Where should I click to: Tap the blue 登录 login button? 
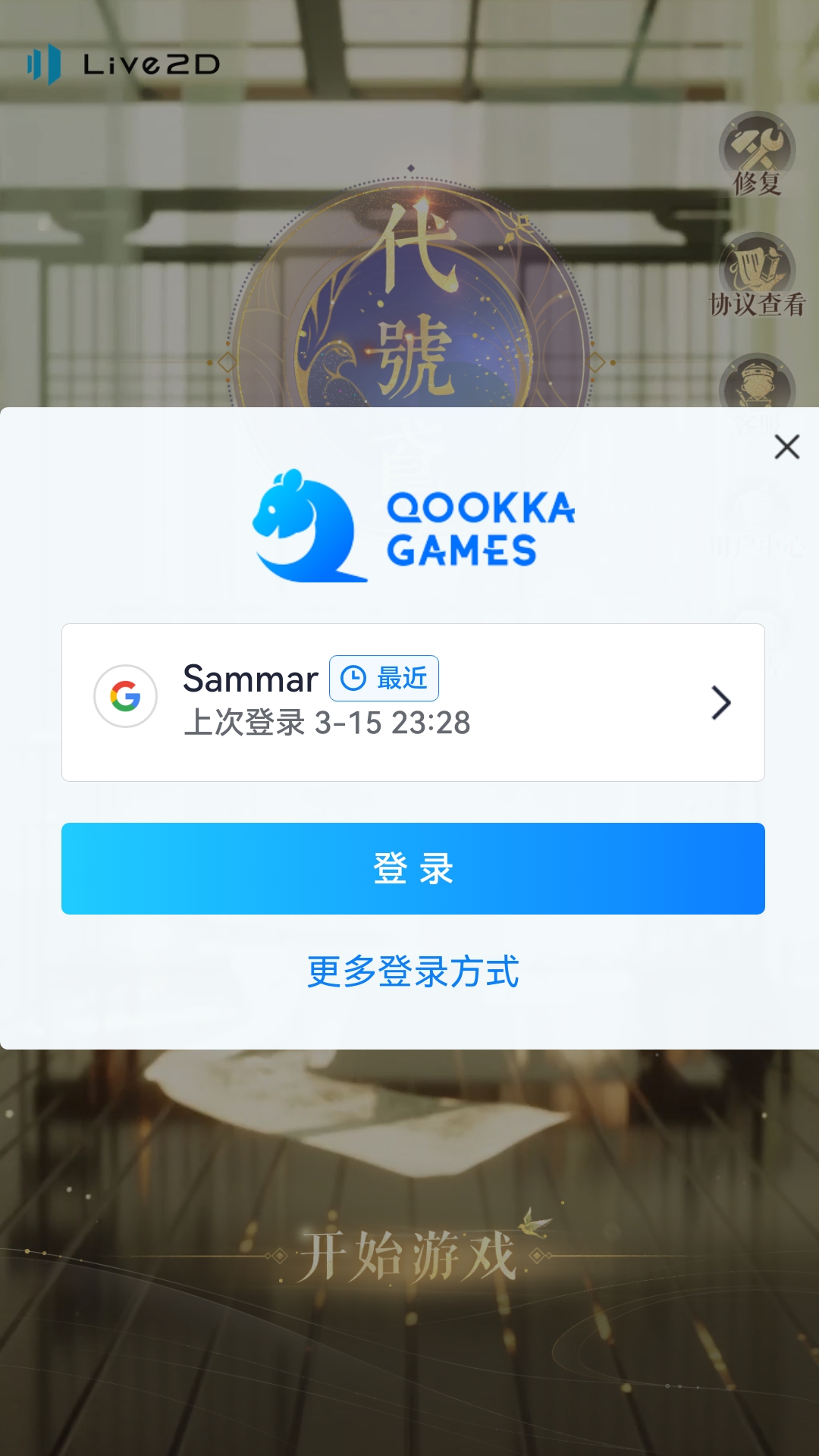(x=413, y=868)
